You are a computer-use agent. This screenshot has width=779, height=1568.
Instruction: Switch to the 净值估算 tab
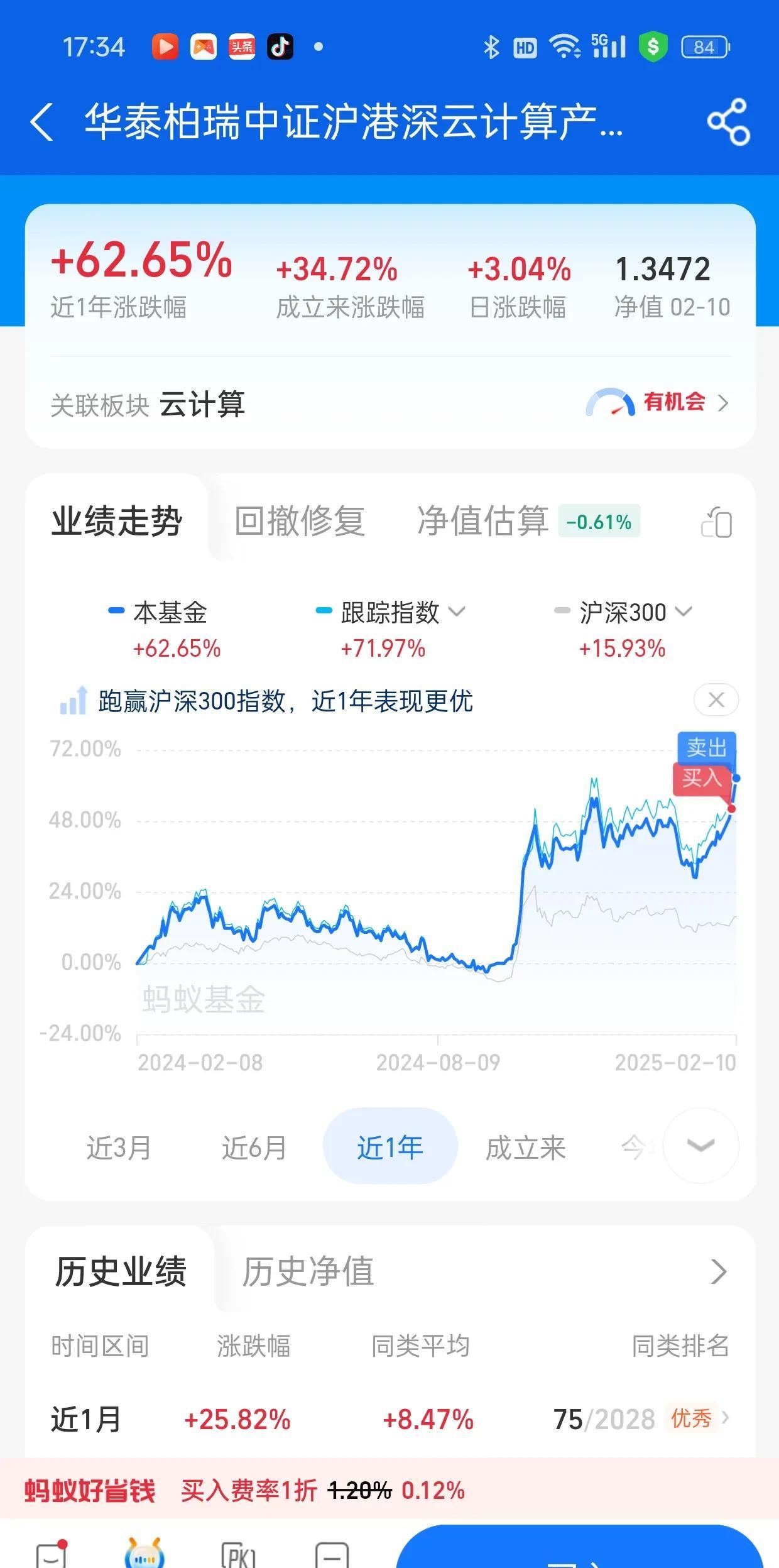[x=482, y=521]
